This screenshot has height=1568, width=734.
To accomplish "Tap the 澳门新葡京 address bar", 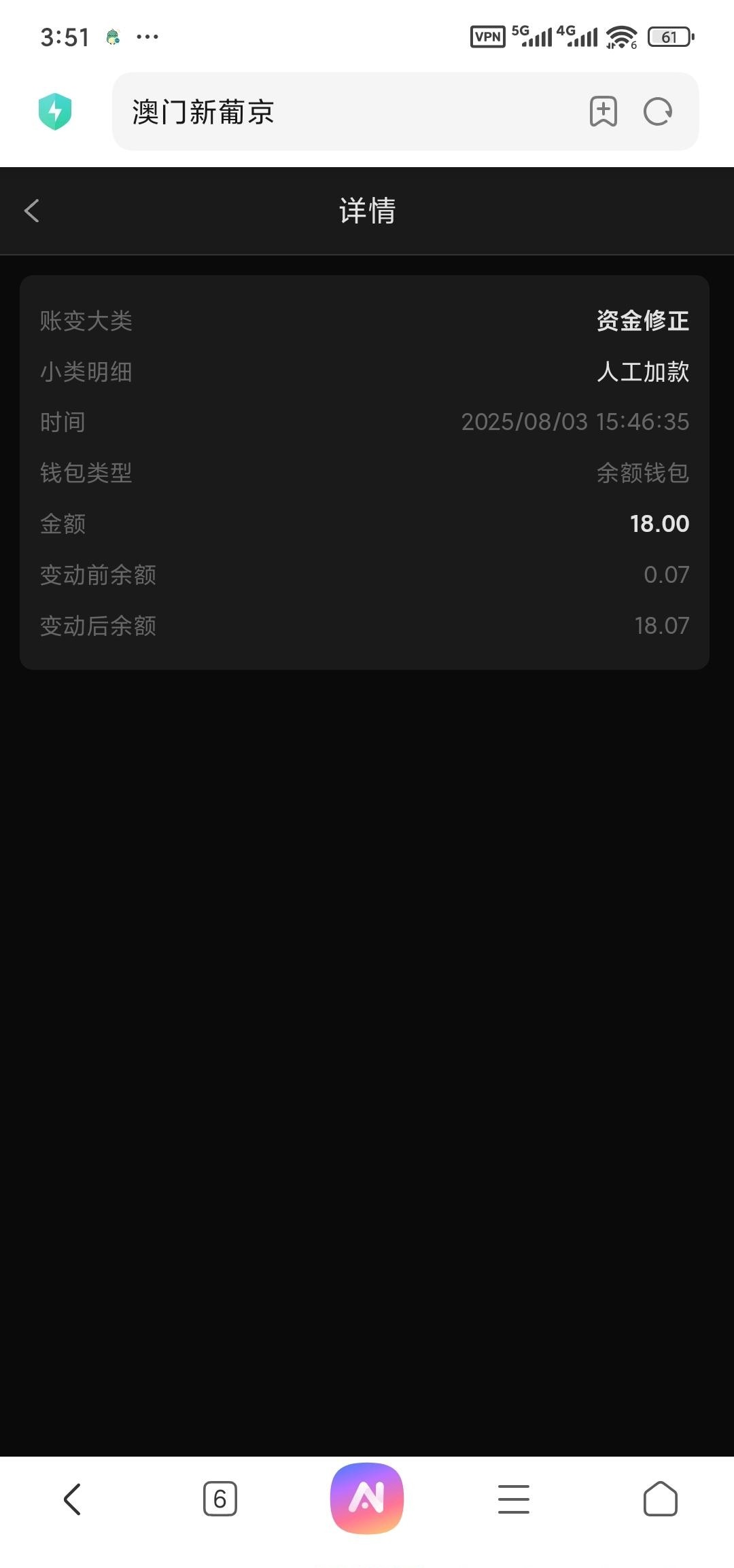I will click(340, 112).
